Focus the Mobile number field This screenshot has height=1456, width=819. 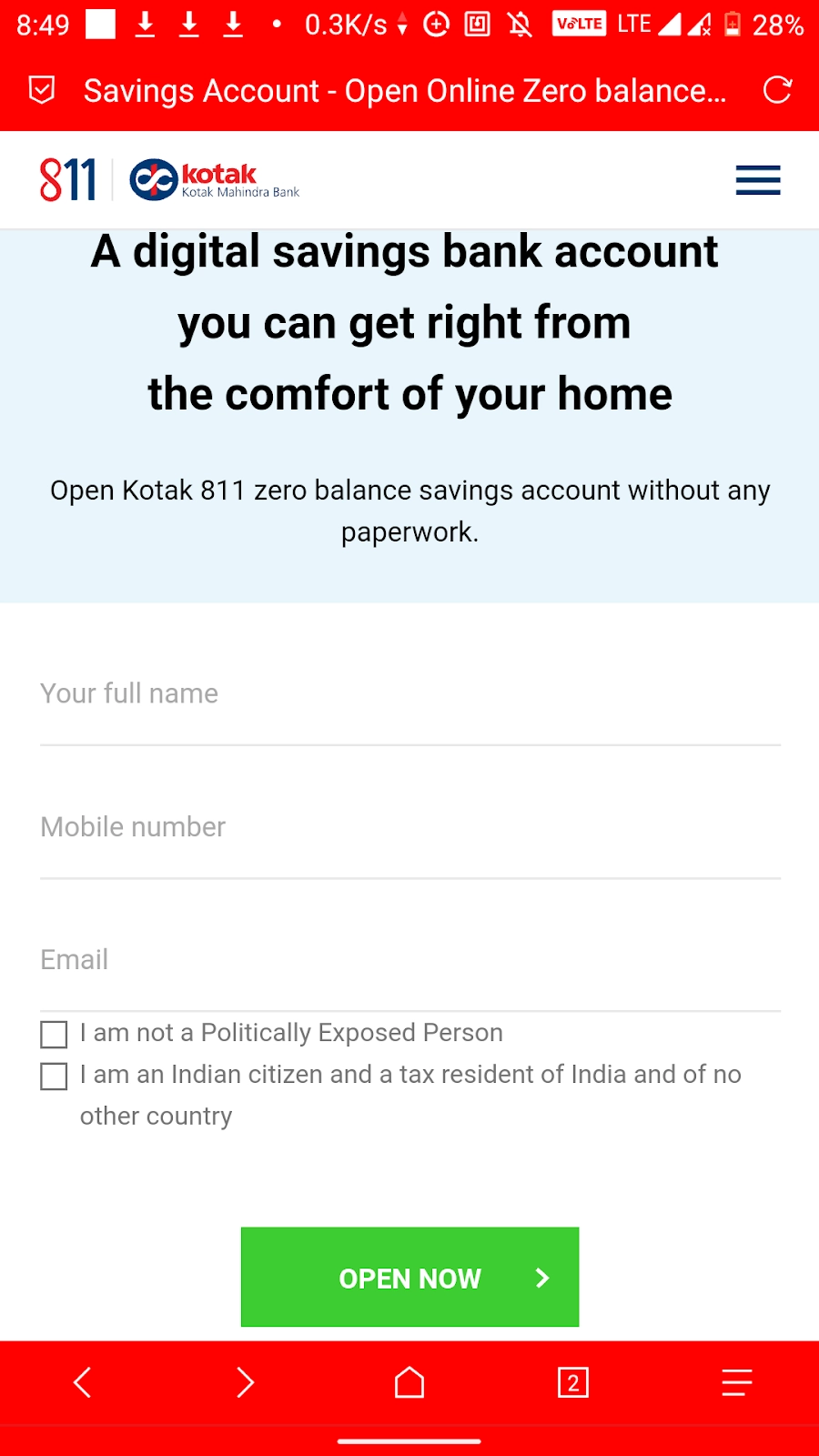(409, 827)
